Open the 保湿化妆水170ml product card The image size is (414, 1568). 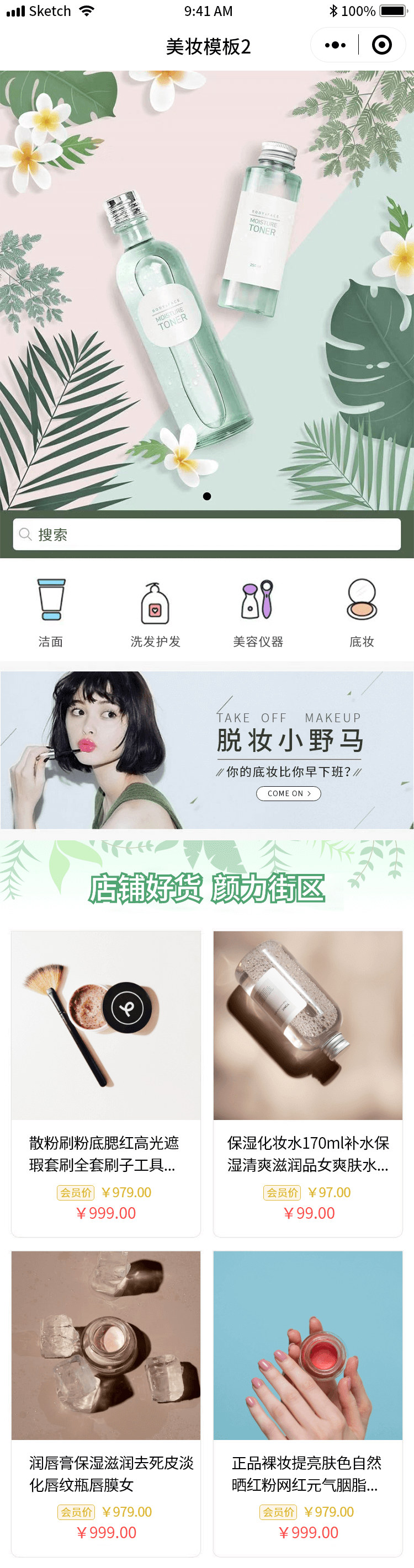pyautogui.click(x=308, y=1084)
